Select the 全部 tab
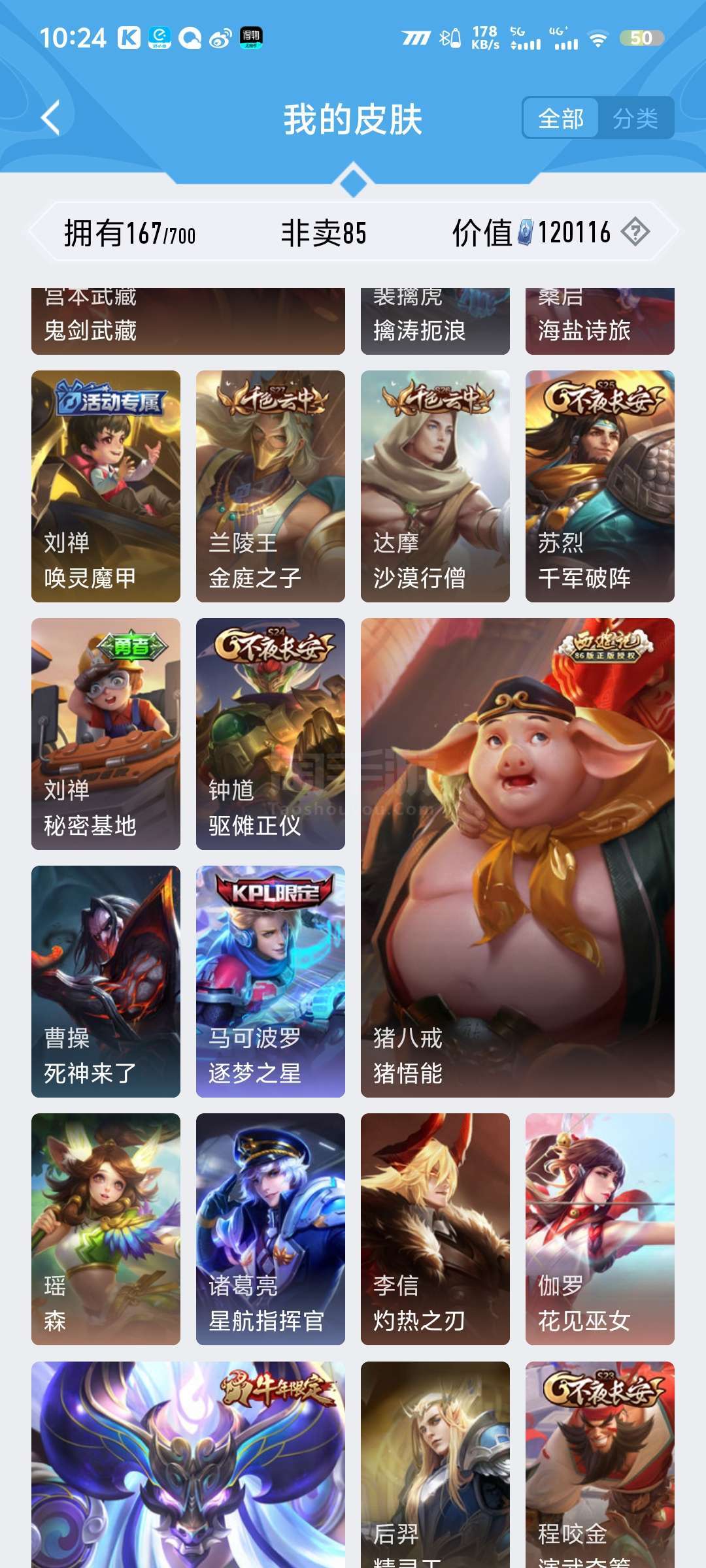Image resolution: width=706 pixels, height=1568 pixels. pyautogui.click(x=561, y=118)
